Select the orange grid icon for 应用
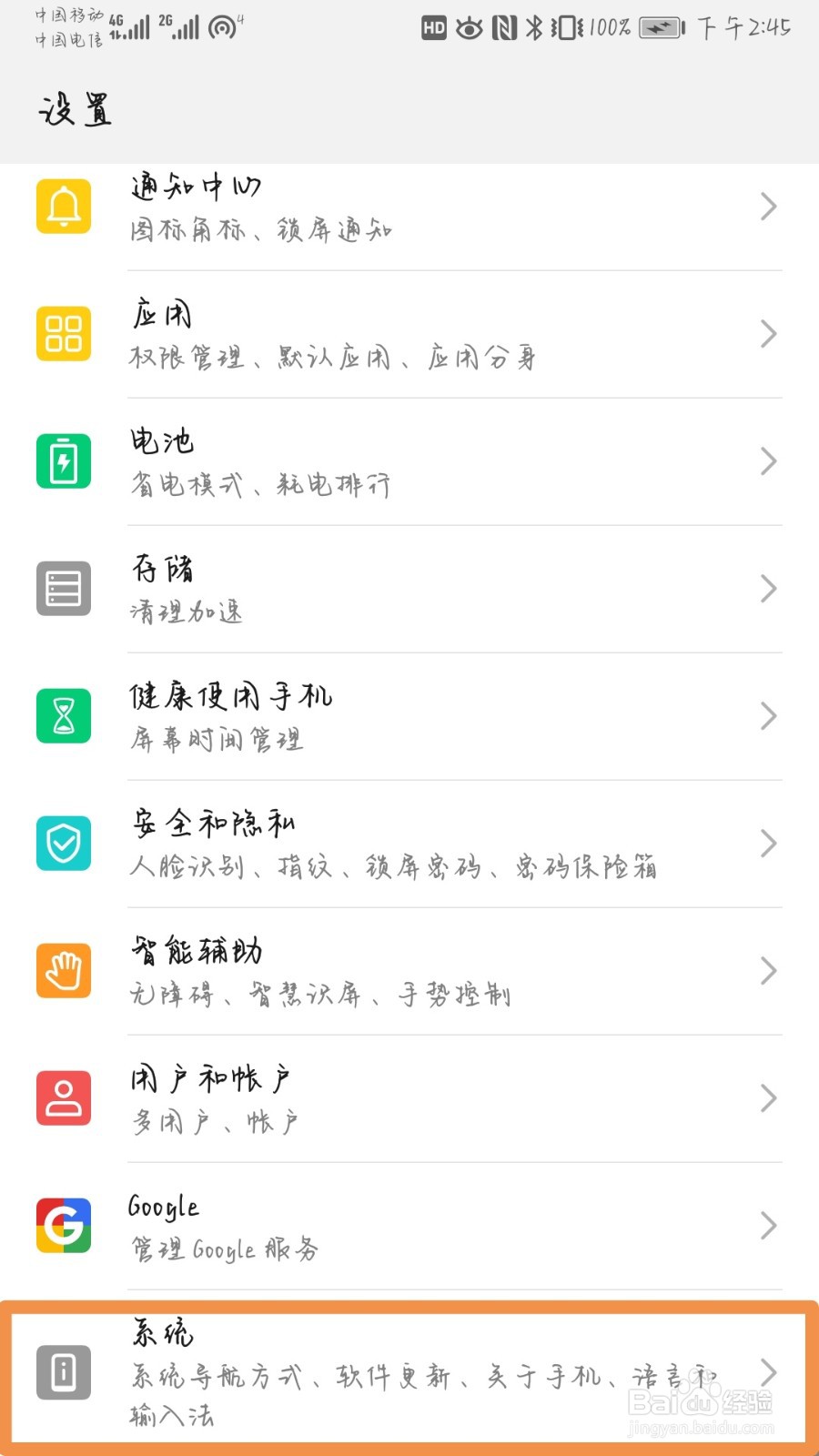The image size is (819, 1456). click(x=63, y=334)
